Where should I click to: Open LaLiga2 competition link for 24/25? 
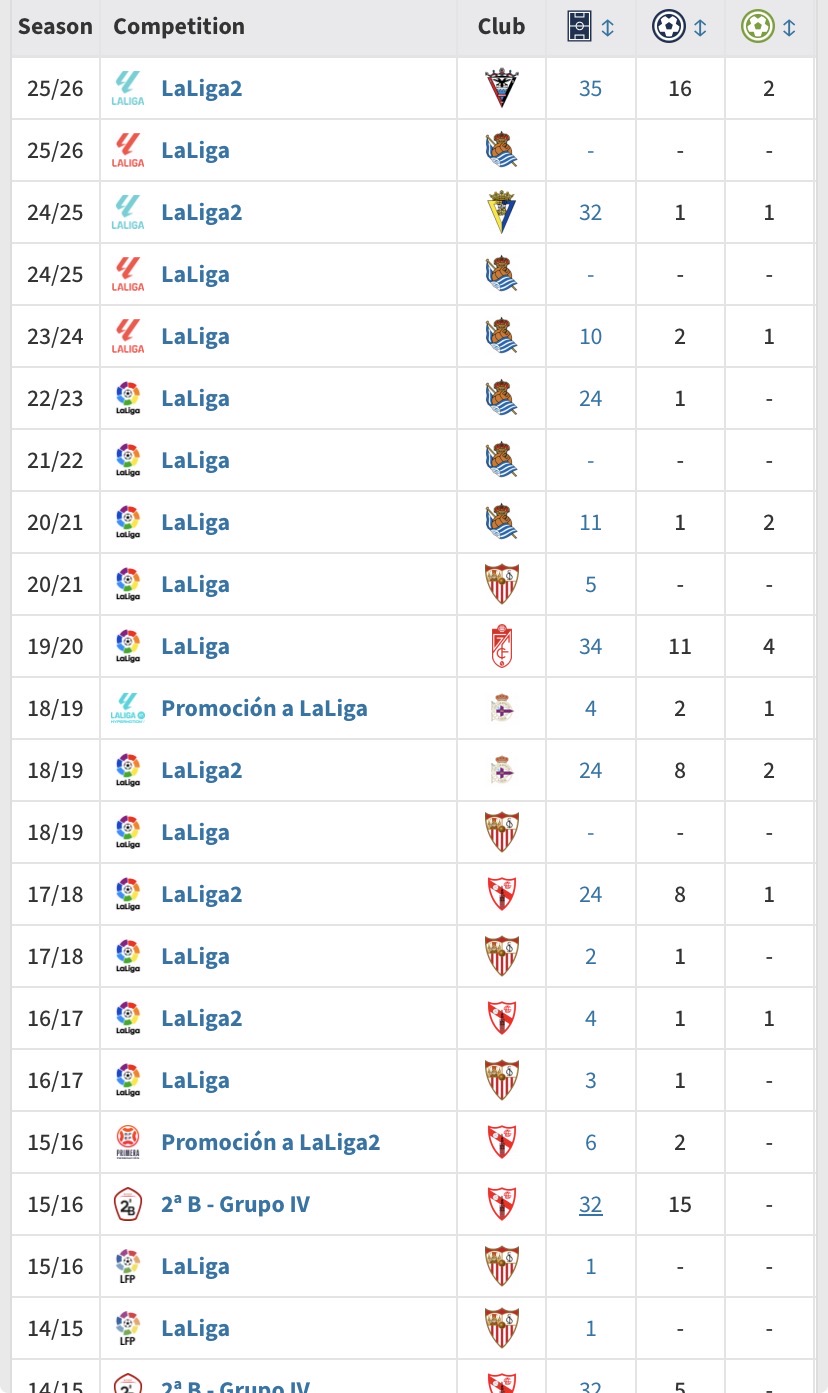(x=201, y=213)
